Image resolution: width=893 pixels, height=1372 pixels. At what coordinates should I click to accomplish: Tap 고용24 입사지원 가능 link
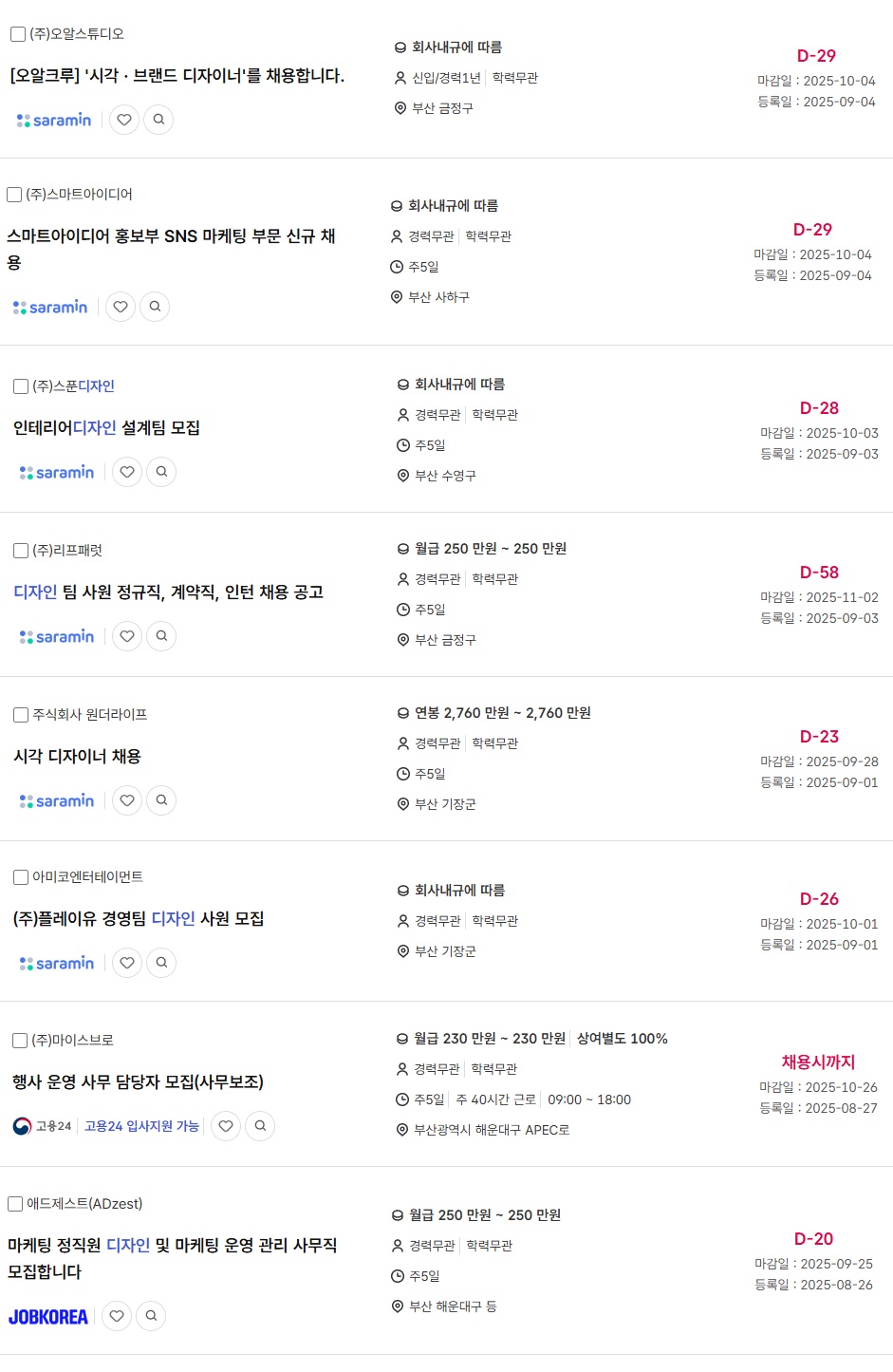pos(141,1126)
